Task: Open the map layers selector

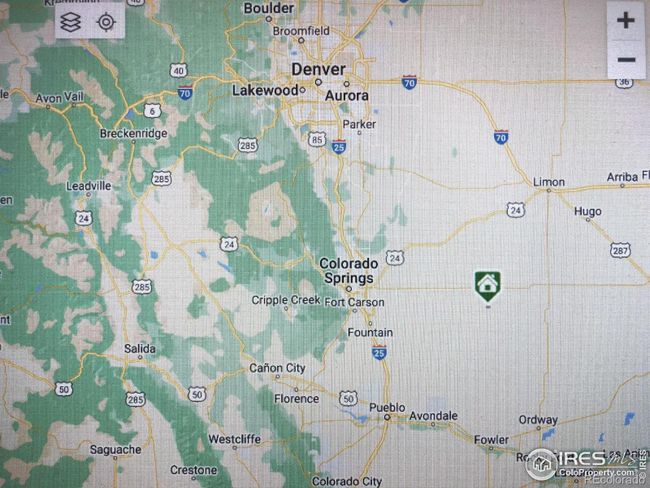Action: click(70, 21)
